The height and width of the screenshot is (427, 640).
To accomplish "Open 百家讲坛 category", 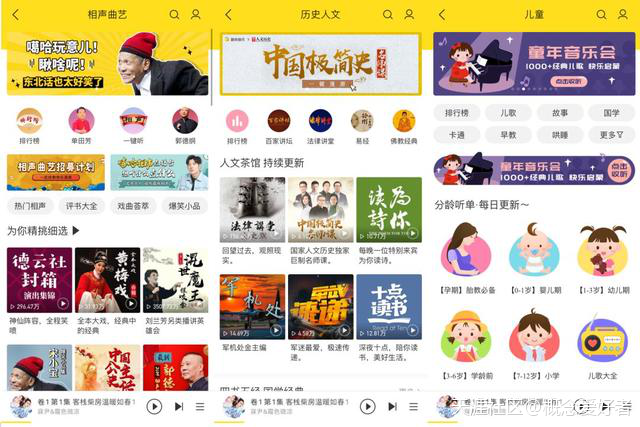I will coord(278,124).
